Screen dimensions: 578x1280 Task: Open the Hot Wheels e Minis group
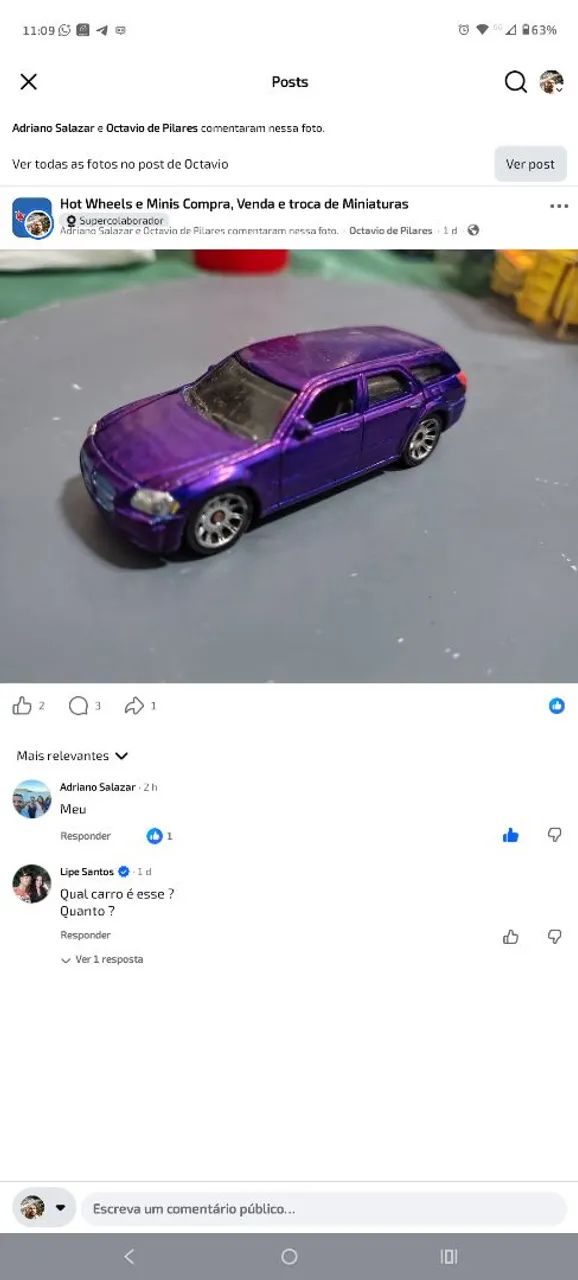pyautogui.click(x=234, y=204)
